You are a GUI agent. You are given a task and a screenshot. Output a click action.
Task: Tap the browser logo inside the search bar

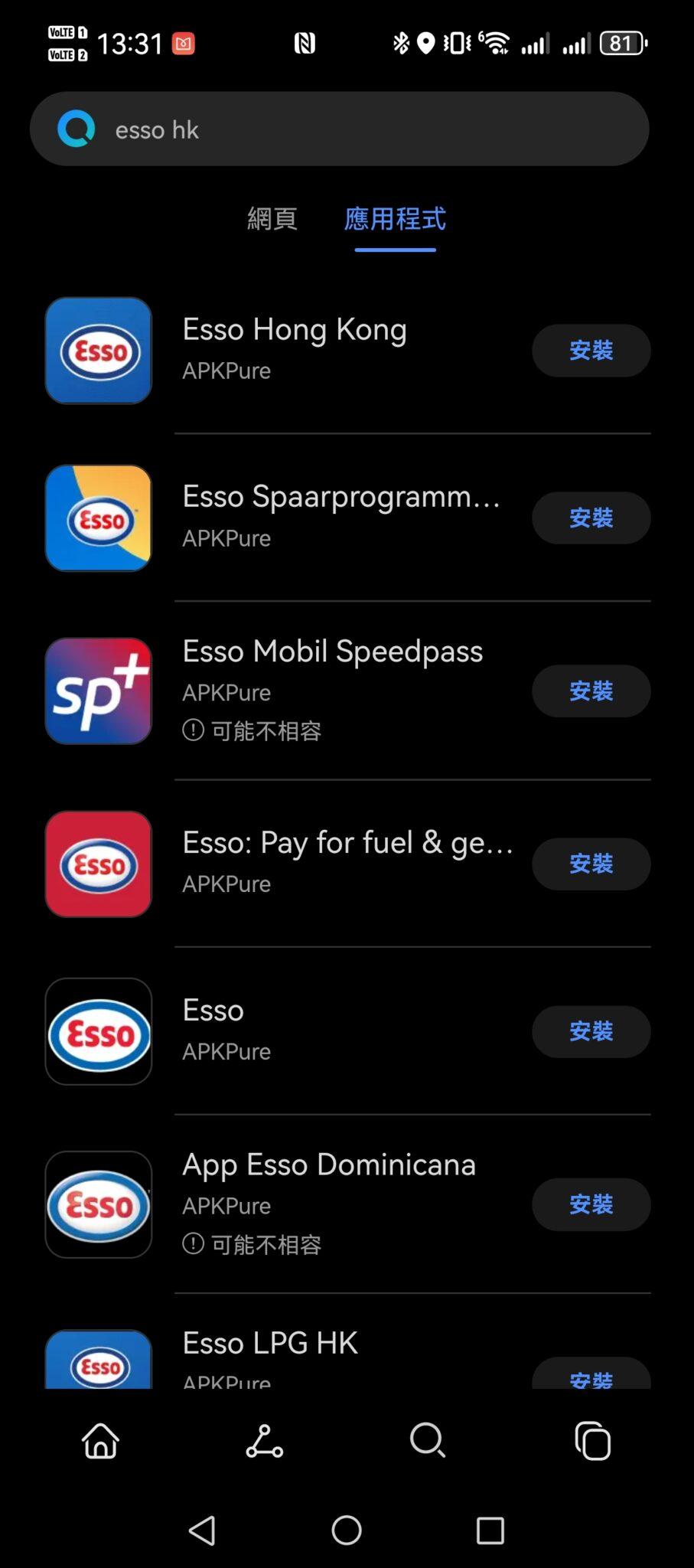coord(77,129)
